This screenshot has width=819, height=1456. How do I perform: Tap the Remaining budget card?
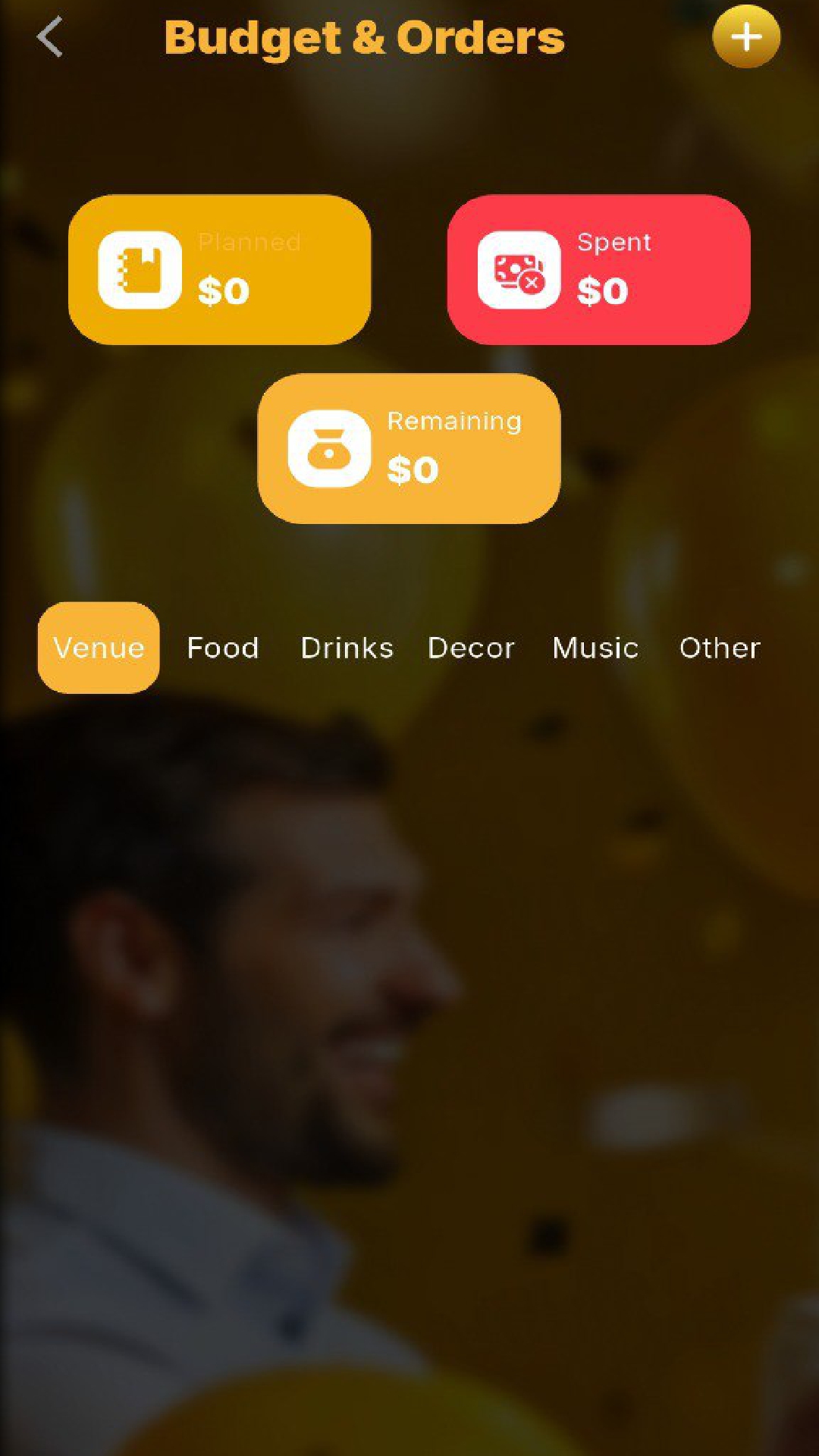click(408, 448)
